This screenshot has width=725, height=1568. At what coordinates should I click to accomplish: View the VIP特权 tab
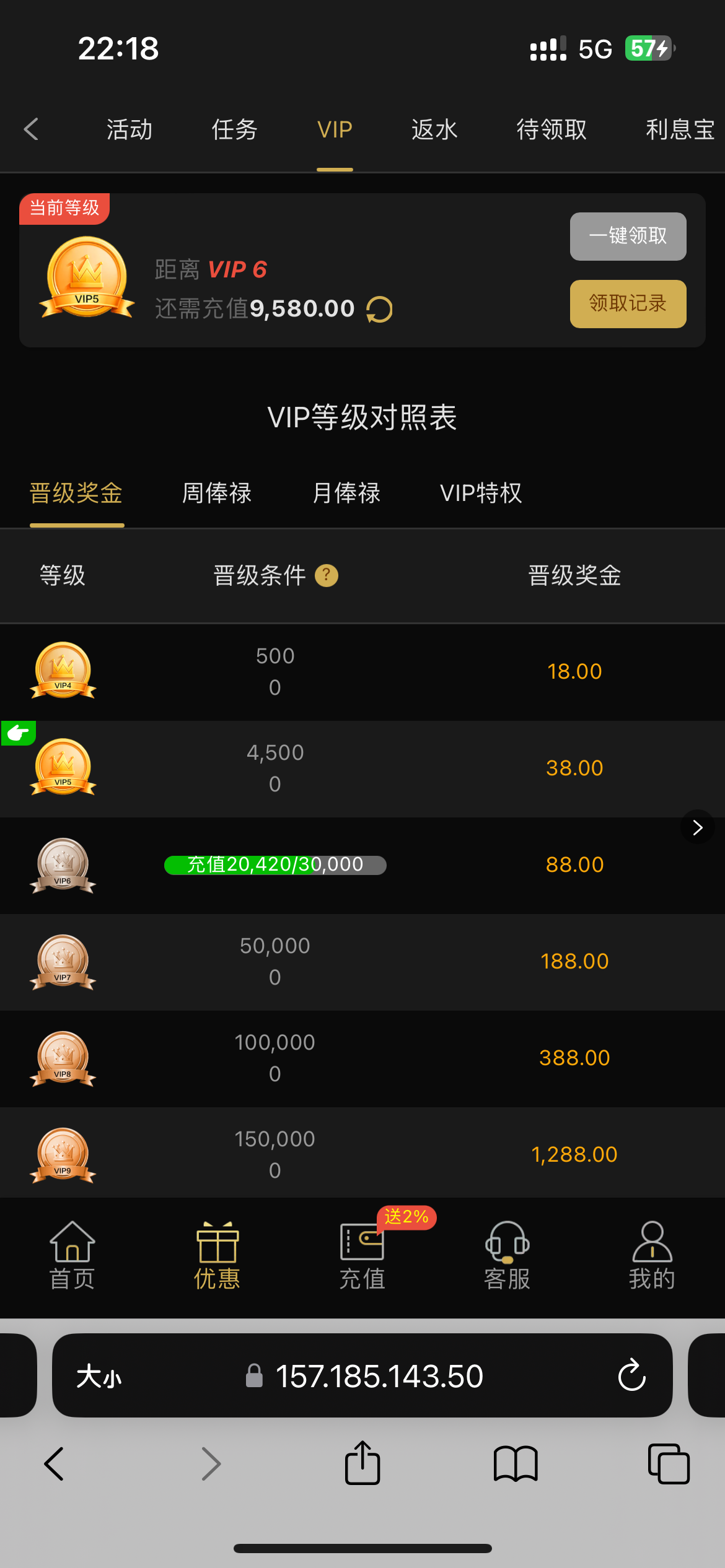tap(481, 493)
